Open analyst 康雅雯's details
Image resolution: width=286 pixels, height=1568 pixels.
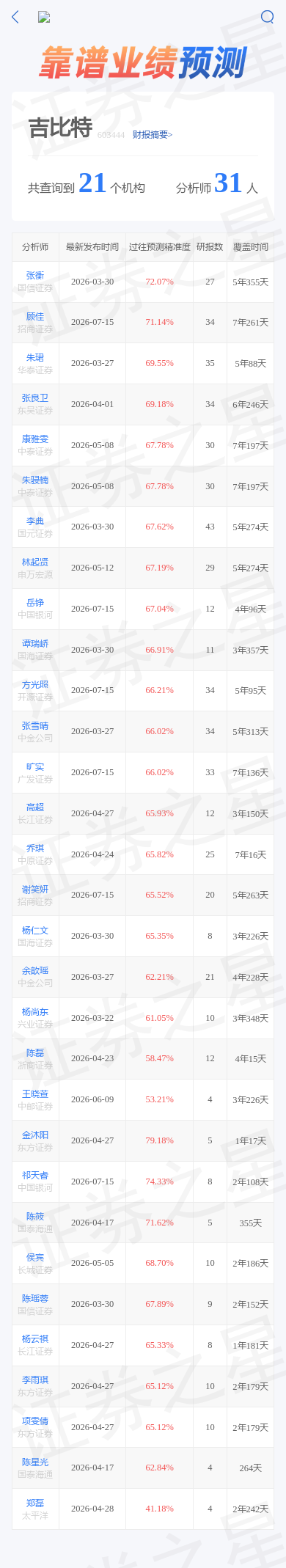pos(35,439)
